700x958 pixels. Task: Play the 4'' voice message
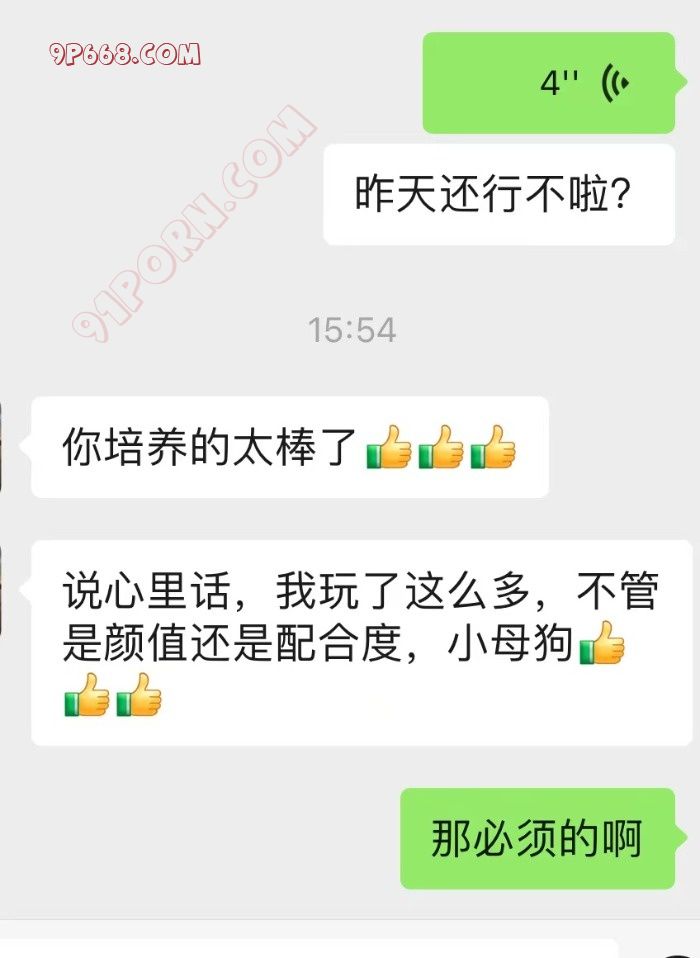(x=548, y=83)
